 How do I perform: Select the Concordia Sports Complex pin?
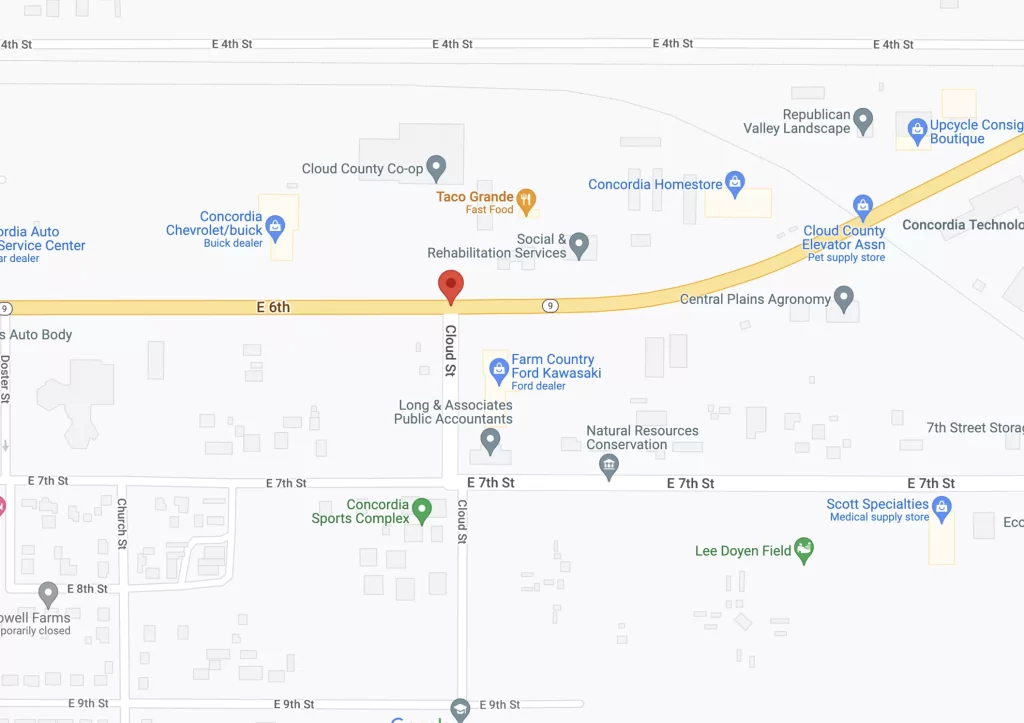[422, 510]
